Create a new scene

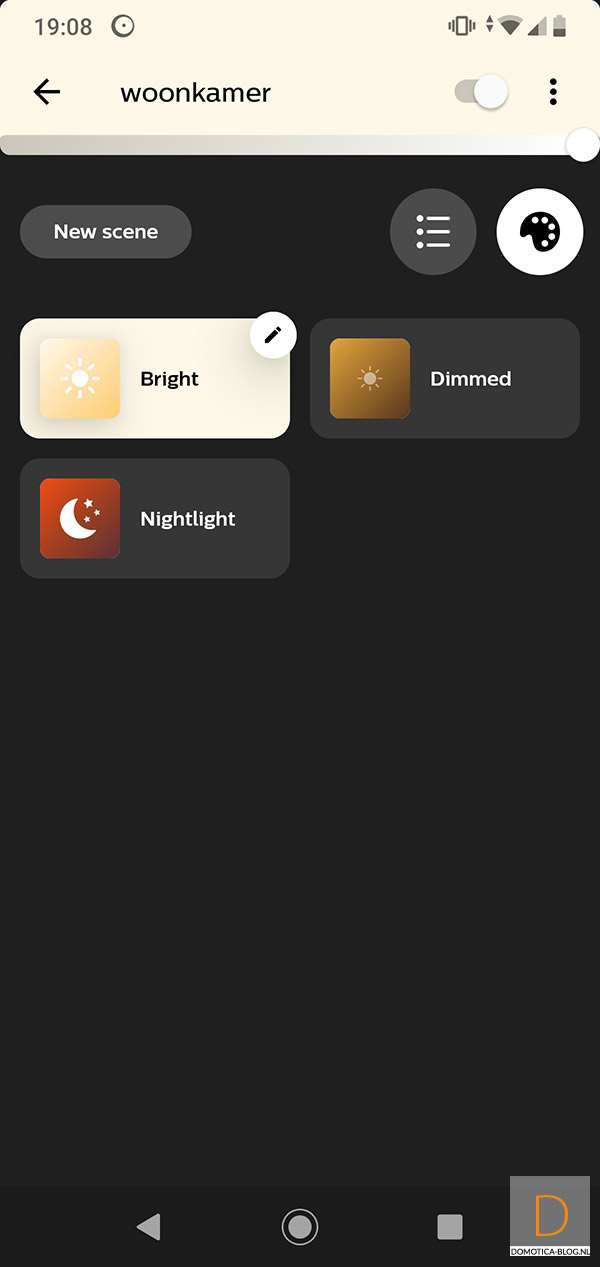(105, 232)
